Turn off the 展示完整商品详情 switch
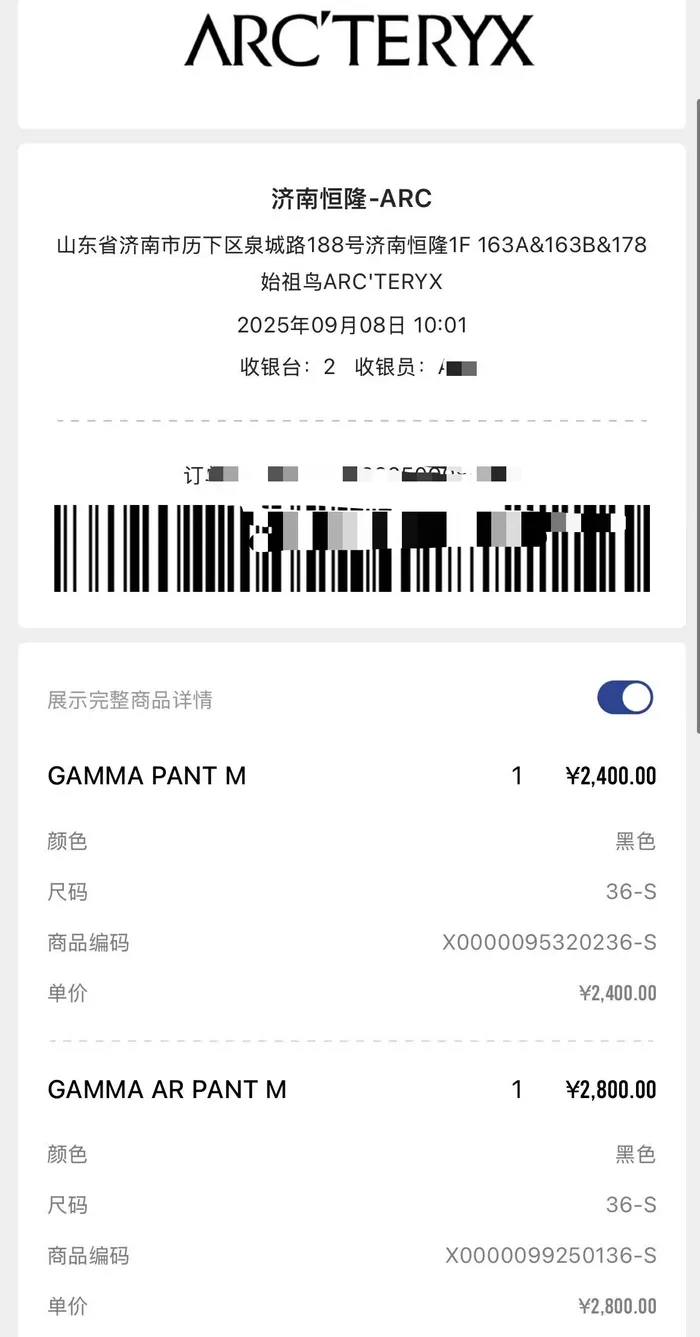 click(625, 698)
